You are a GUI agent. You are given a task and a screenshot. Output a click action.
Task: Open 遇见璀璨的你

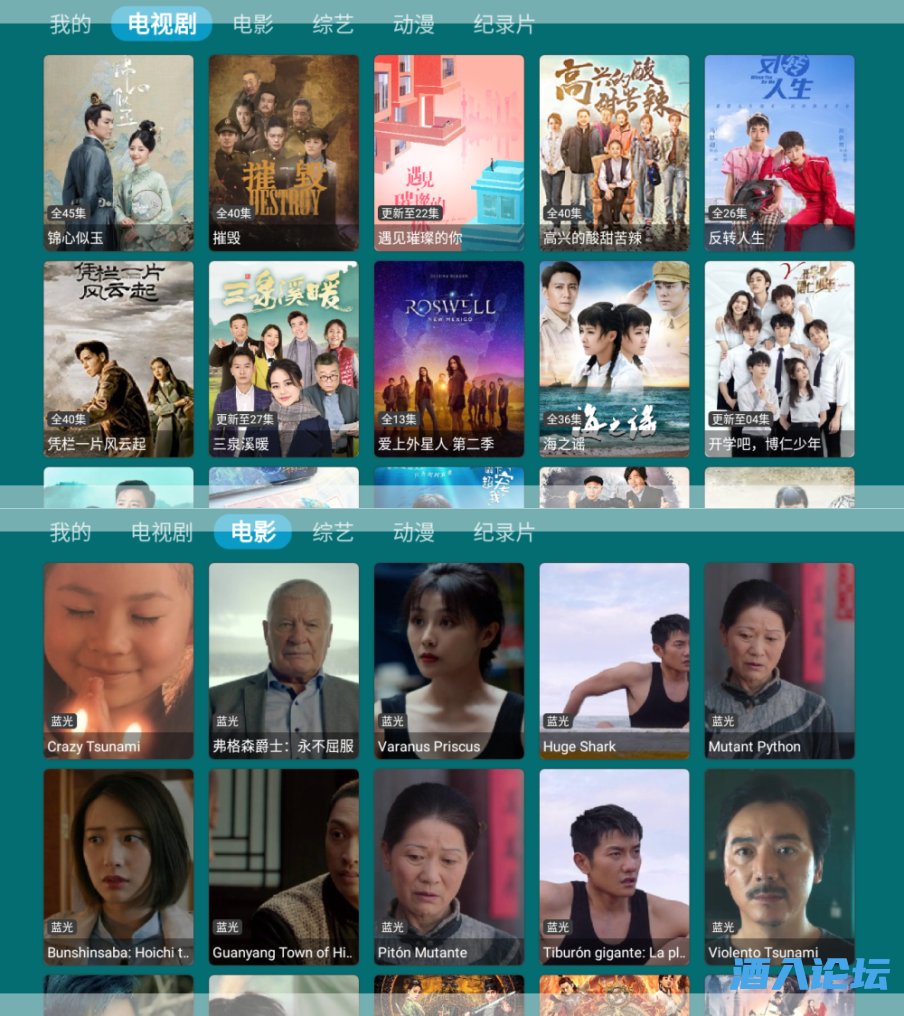tap(449, 152)
